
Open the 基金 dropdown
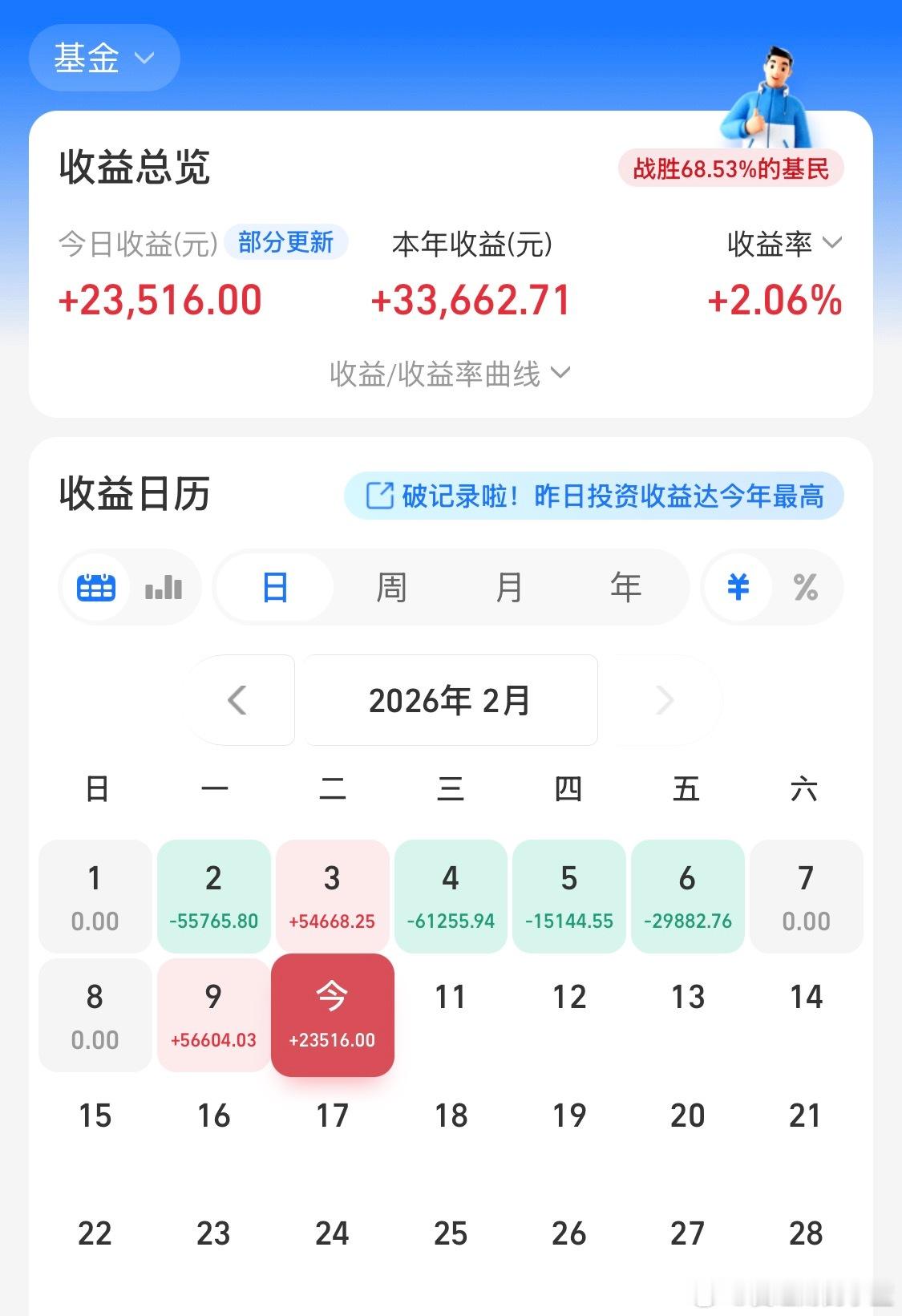point(103,57)
